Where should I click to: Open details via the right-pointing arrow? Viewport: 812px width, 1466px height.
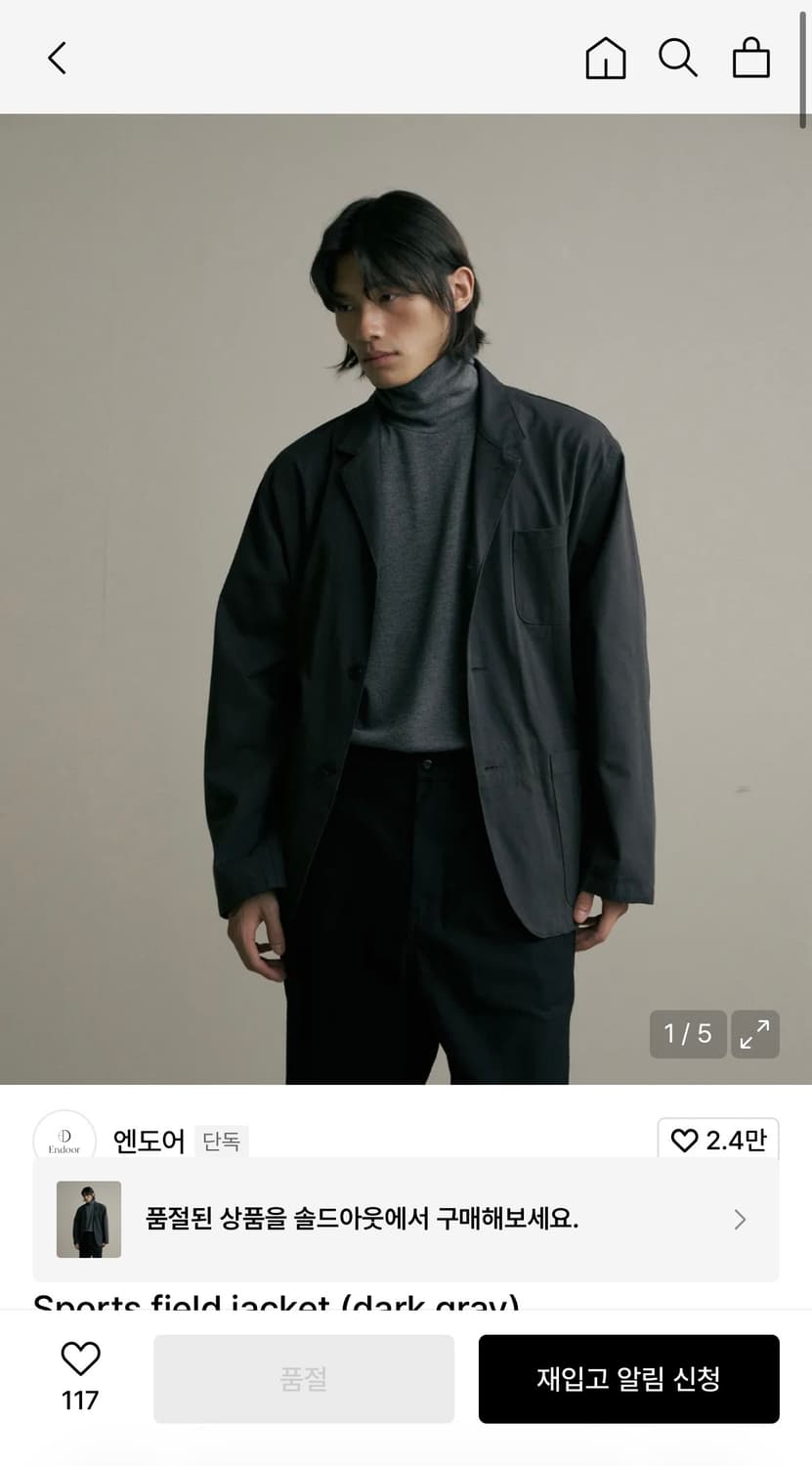click(x=740, y=1219)
